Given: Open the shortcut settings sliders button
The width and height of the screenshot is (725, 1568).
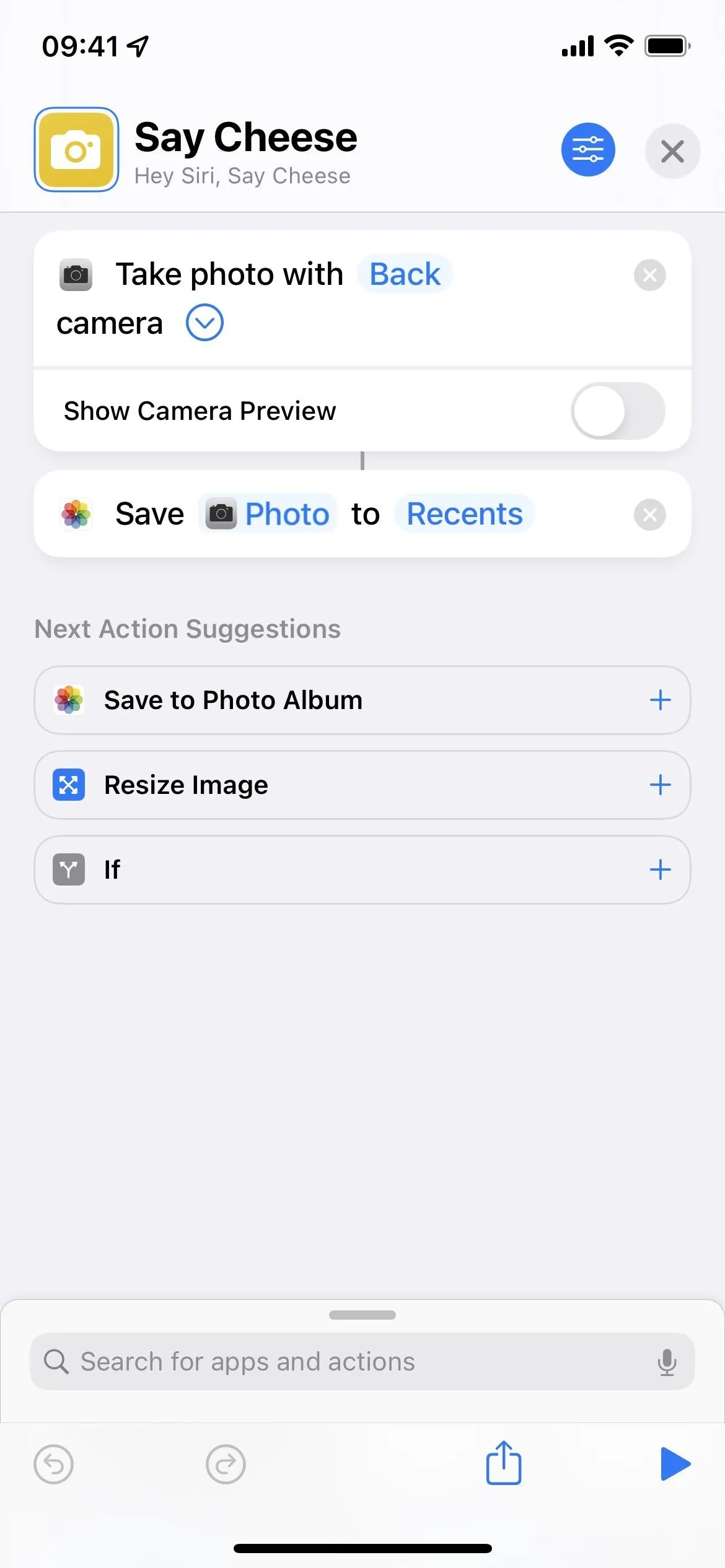Looking at the screenshot, I should [x=587, y=150].
